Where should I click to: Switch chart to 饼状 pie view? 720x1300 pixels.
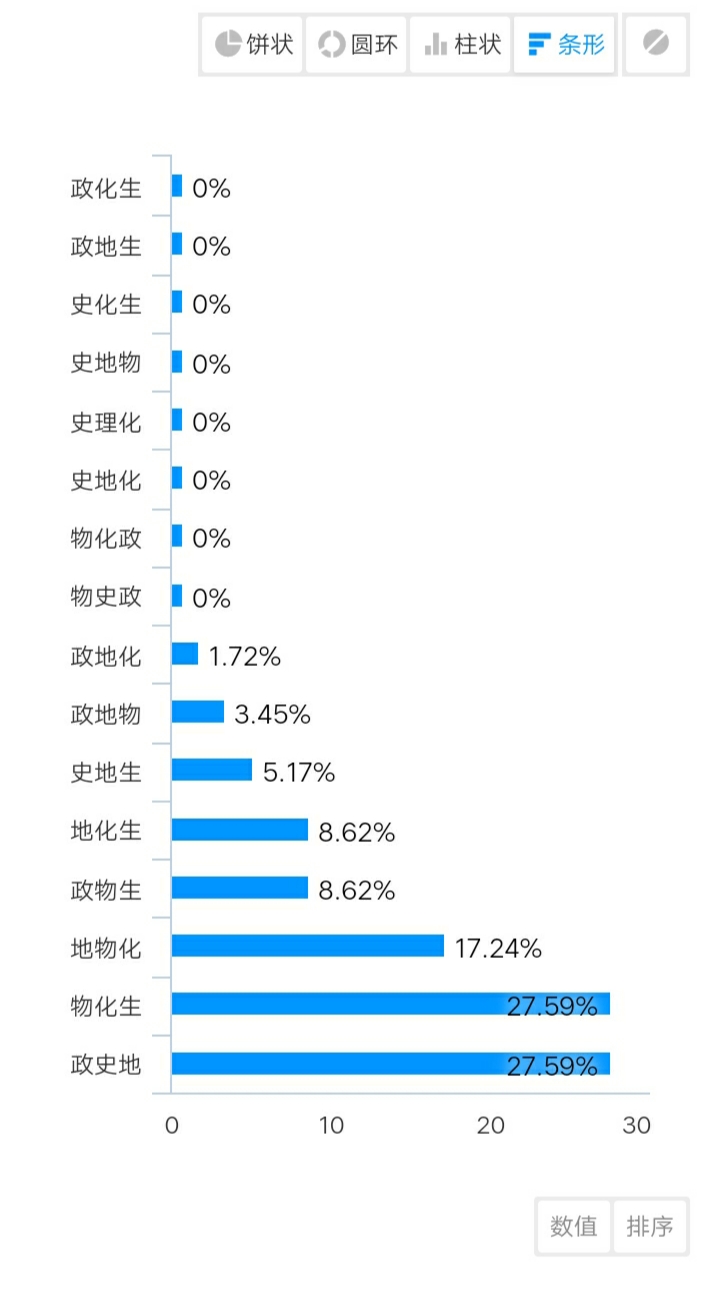coord(253,45)
